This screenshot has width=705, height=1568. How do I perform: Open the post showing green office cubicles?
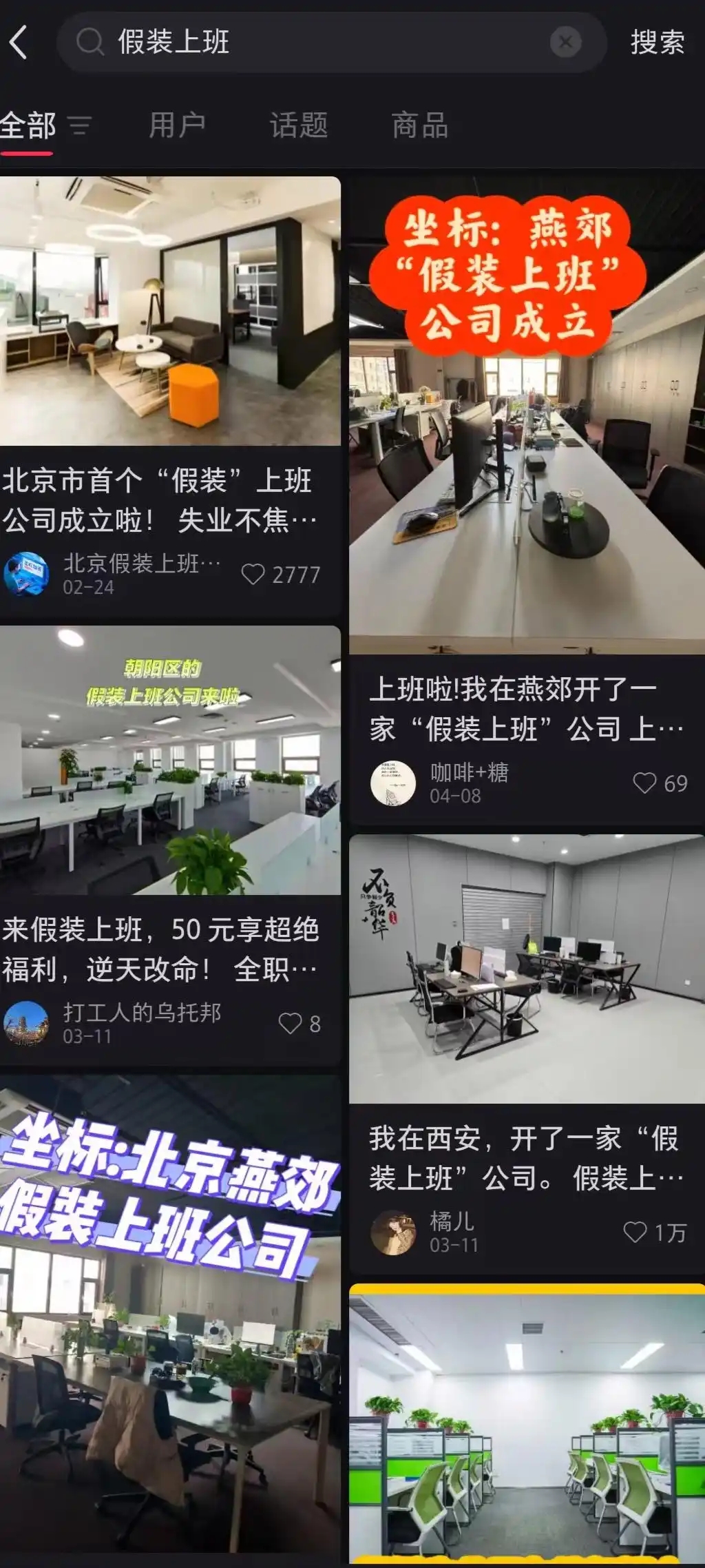[526, 1426]
